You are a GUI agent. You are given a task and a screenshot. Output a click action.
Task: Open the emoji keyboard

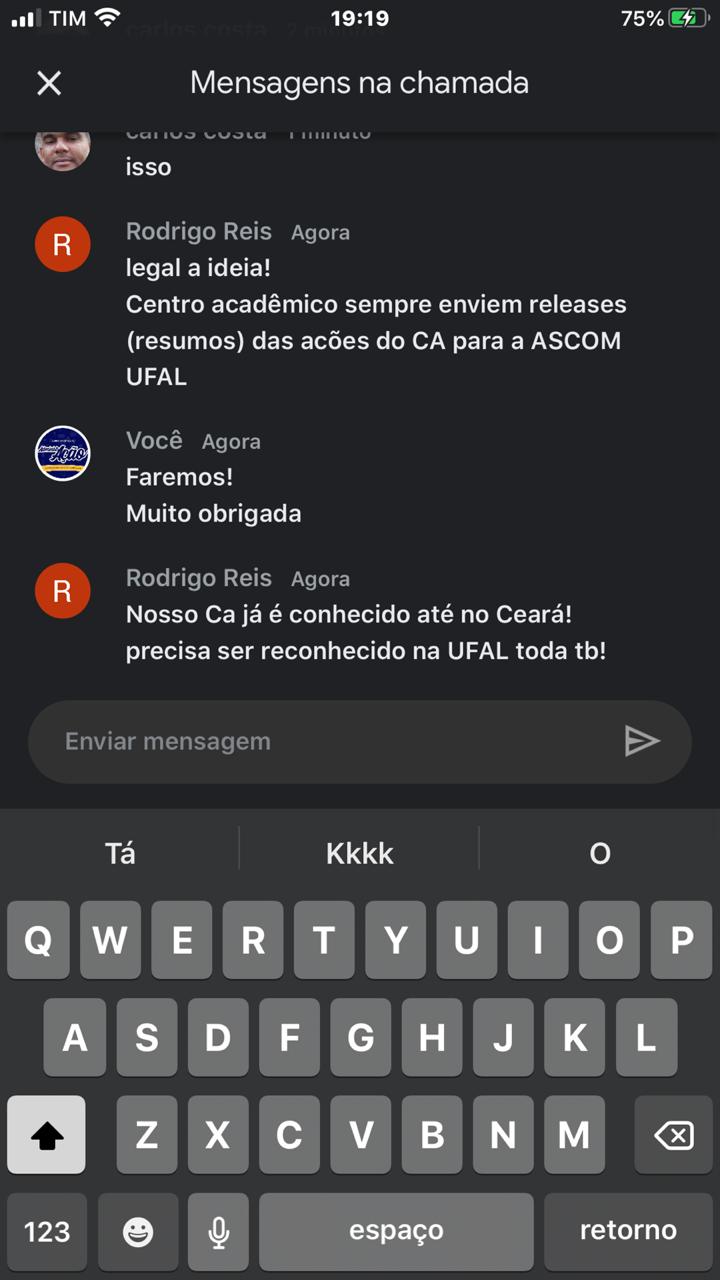pos(138,1231)
